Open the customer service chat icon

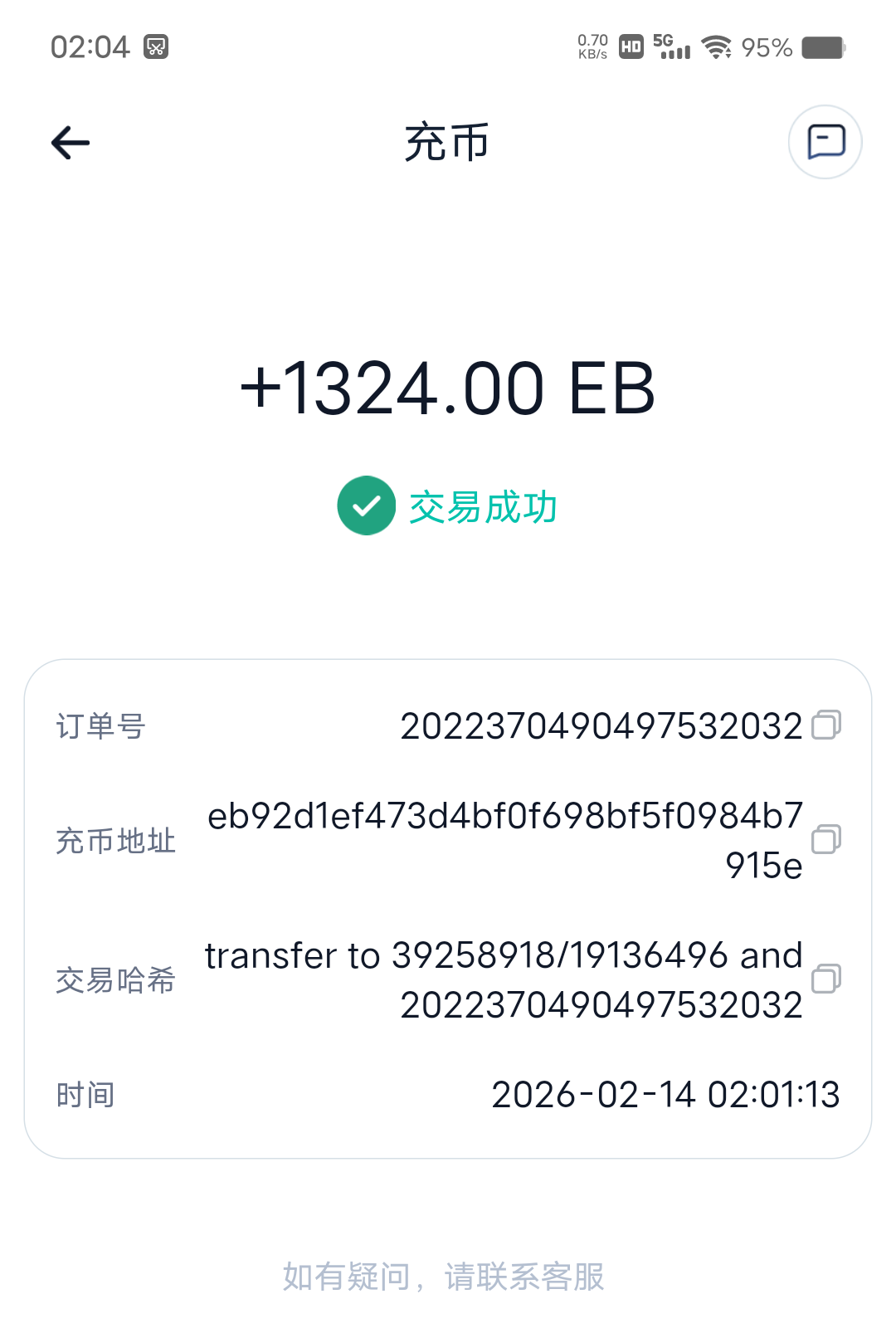point(825,142)
